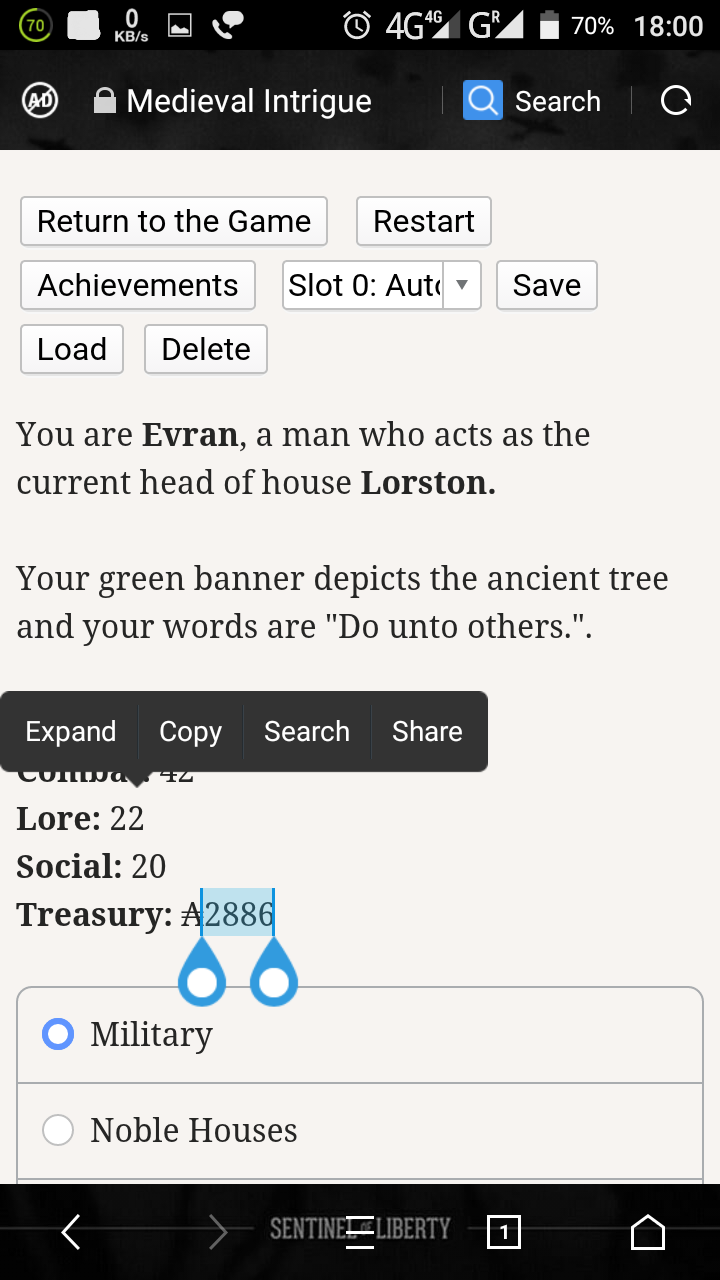Search the web for selected text
Image resolution: width=720 pixels, height=1280 pixels.
coord(307,731)
